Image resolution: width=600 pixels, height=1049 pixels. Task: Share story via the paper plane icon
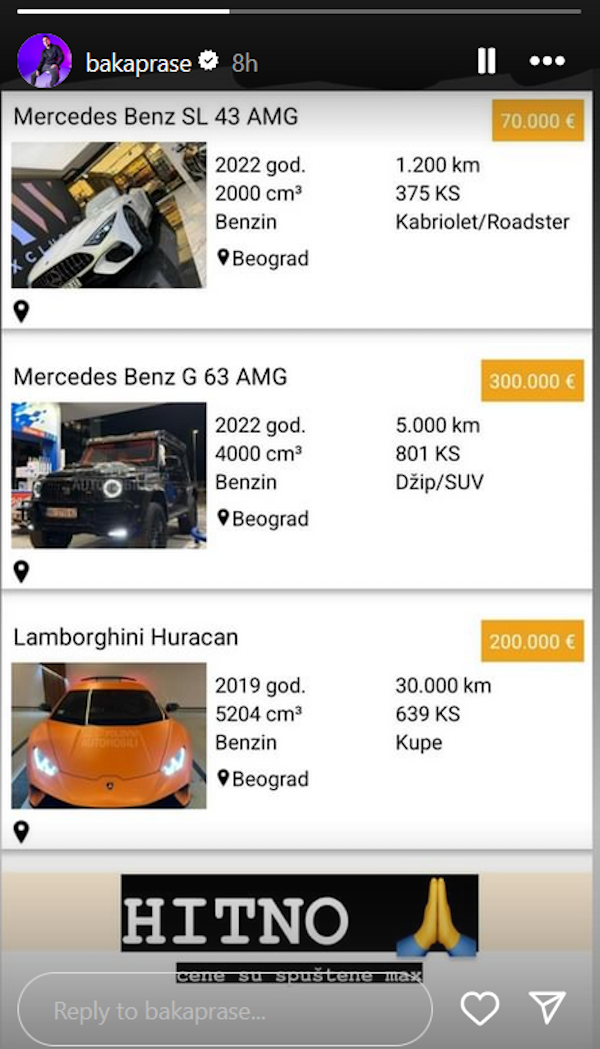coord(547,1008)
